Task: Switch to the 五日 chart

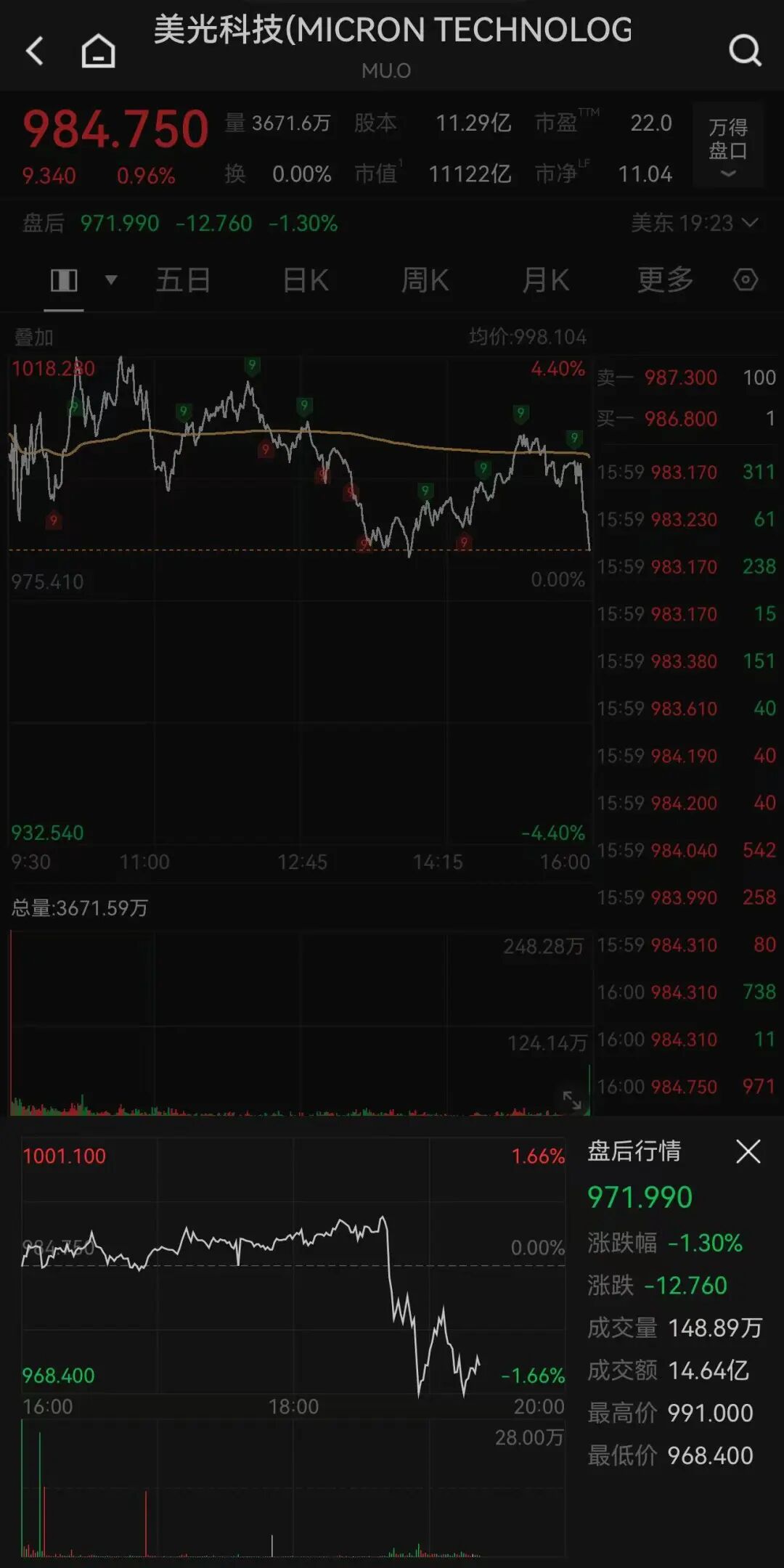Action: point(183,280)
